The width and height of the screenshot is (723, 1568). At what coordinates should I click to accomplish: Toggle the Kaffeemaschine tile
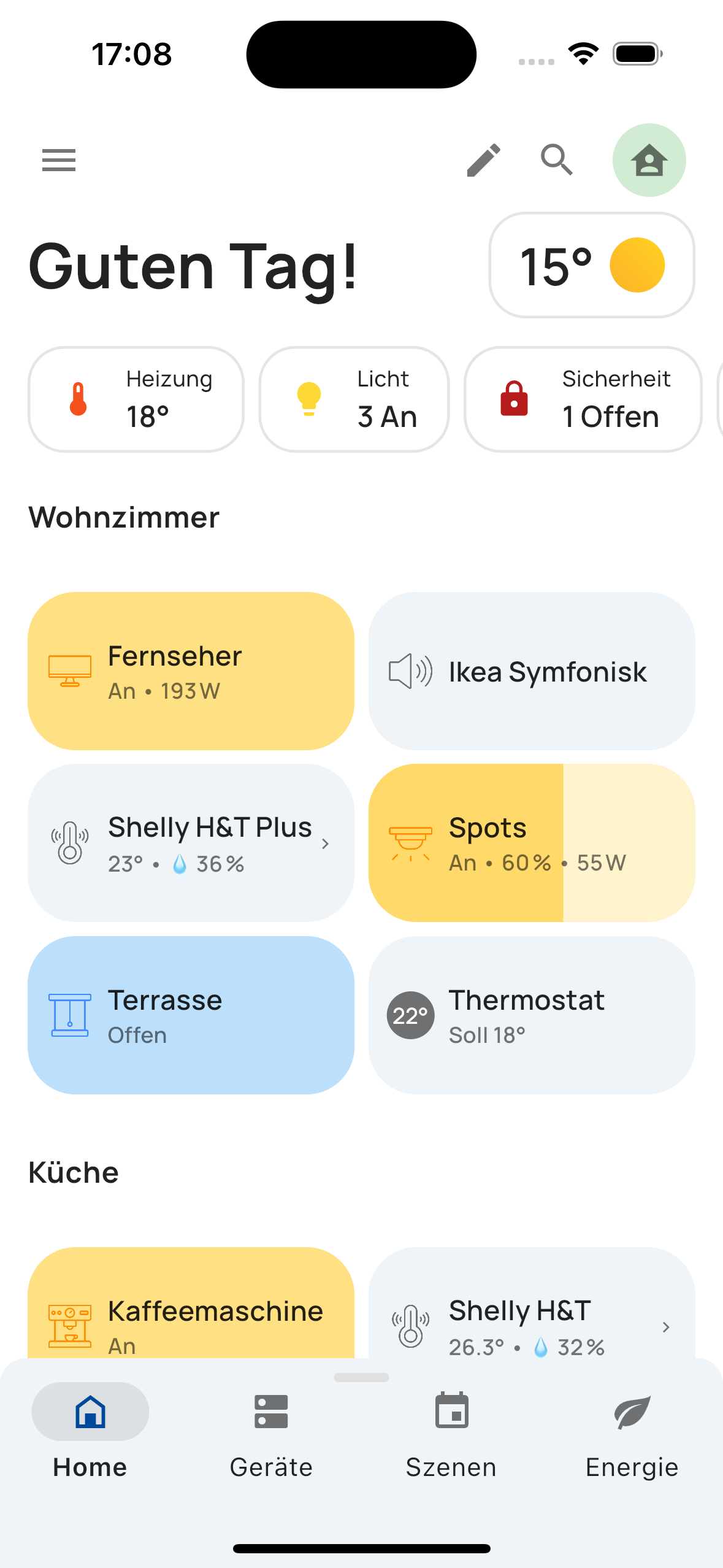pos(191,1313)
